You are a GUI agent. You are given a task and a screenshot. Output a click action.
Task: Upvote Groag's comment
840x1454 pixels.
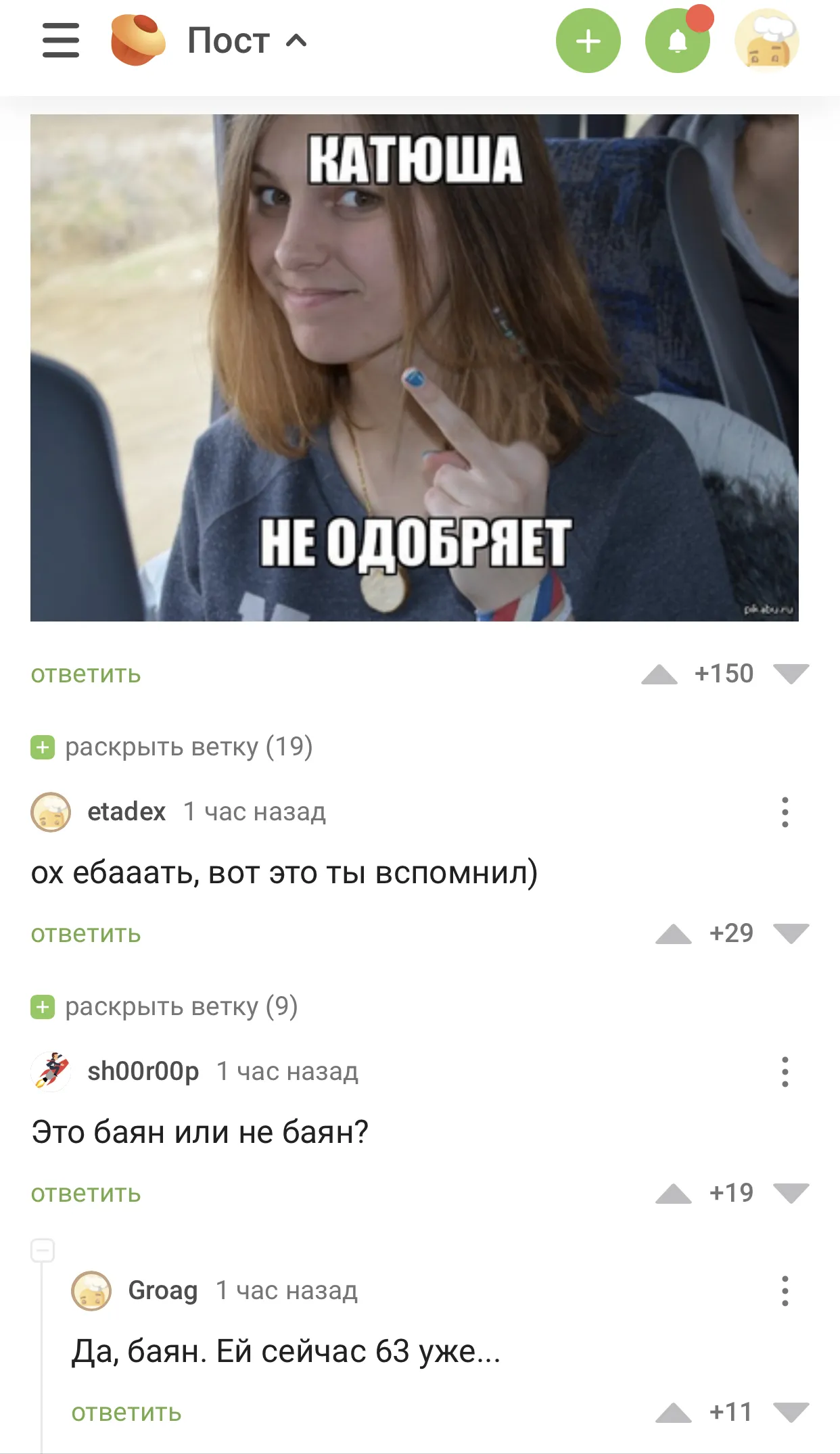coord(674,1413)
